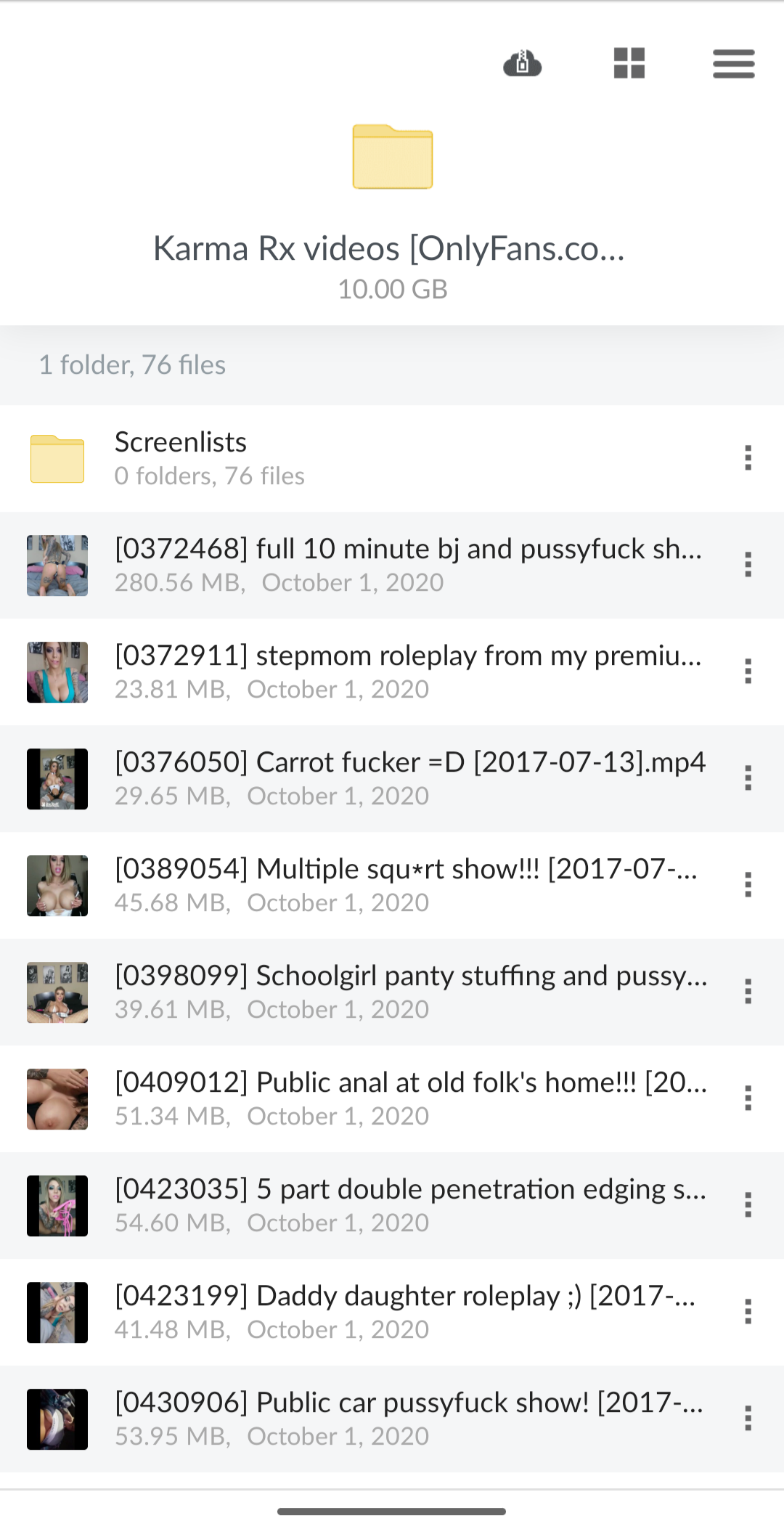Viewport: 784px width, 1534px height.
Task: Switch to grid view layout
Action: pos(629,64)
